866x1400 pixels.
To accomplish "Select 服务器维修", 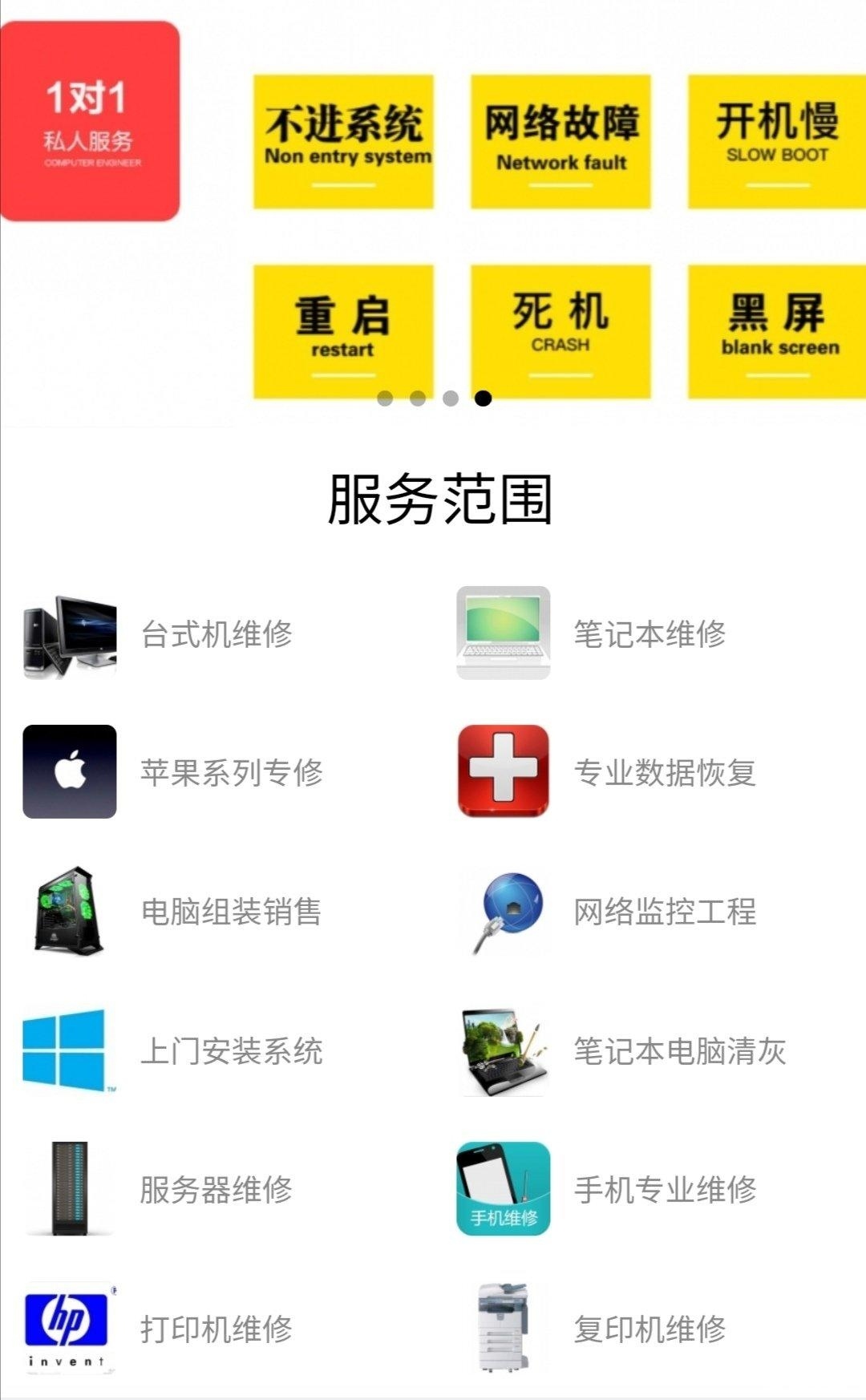I will [x=216, y=1189].
